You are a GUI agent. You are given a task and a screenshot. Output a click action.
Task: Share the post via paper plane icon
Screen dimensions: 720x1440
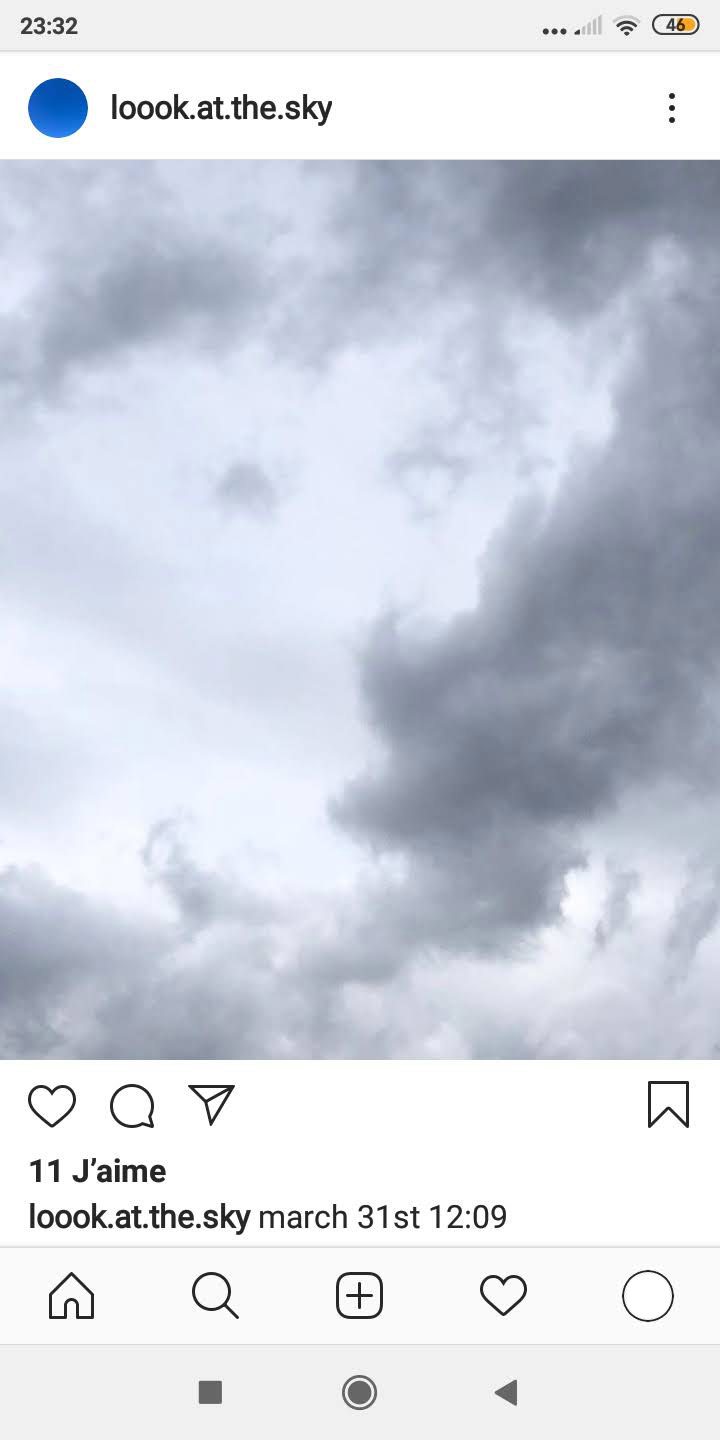coord(211,1105)
